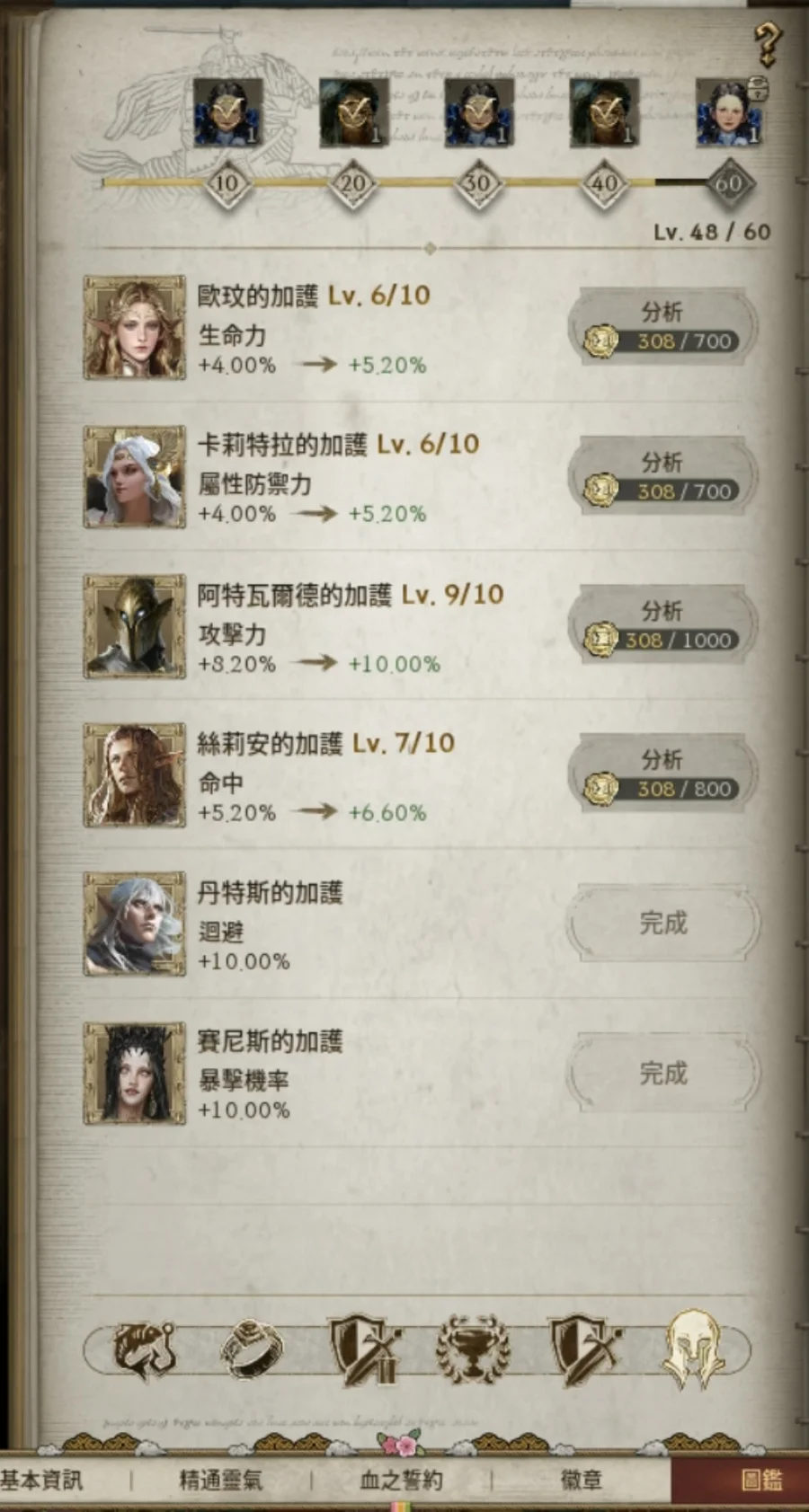
Task: Select the 徽章 tab
Action: [x=581, y=1480]
